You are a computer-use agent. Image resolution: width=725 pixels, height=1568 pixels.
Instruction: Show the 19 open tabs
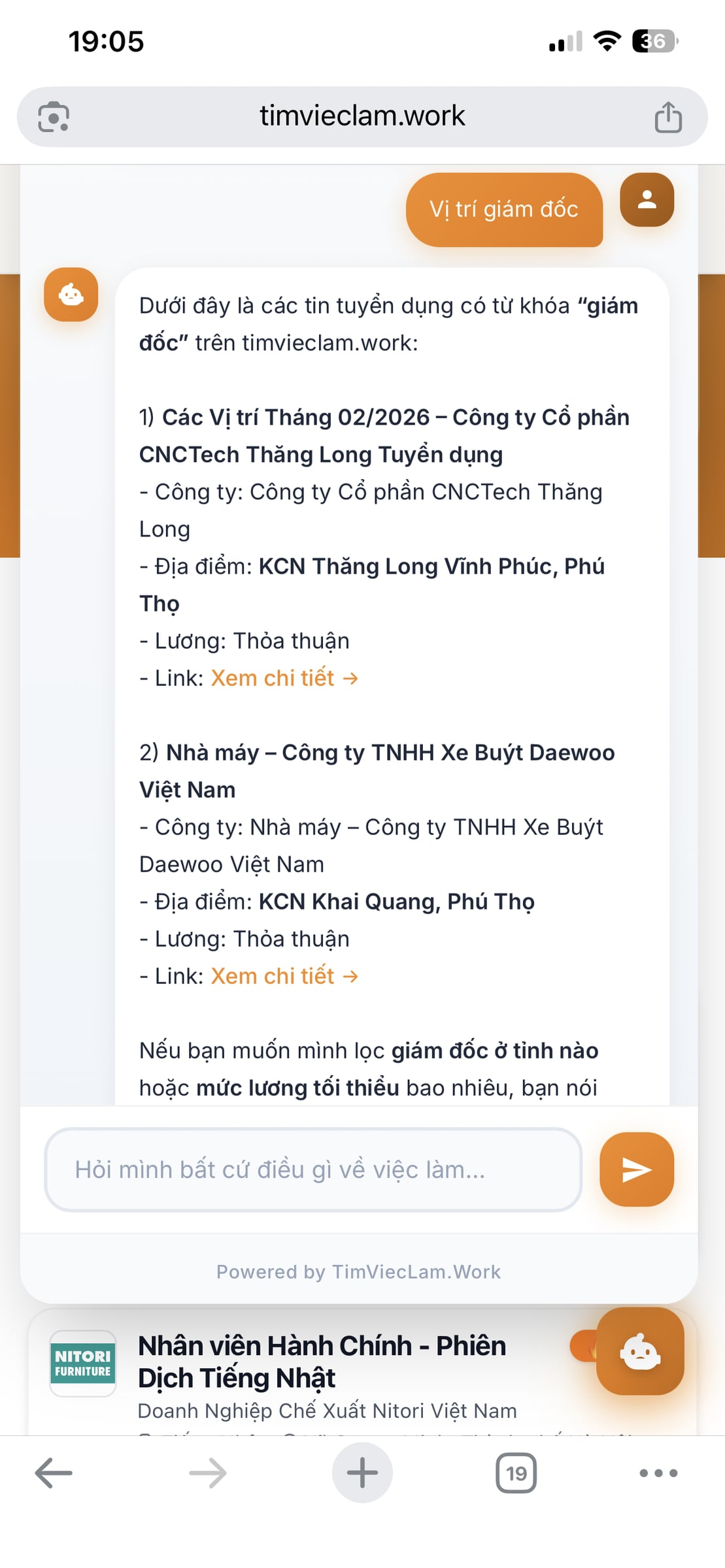[x=516, y=1473]
